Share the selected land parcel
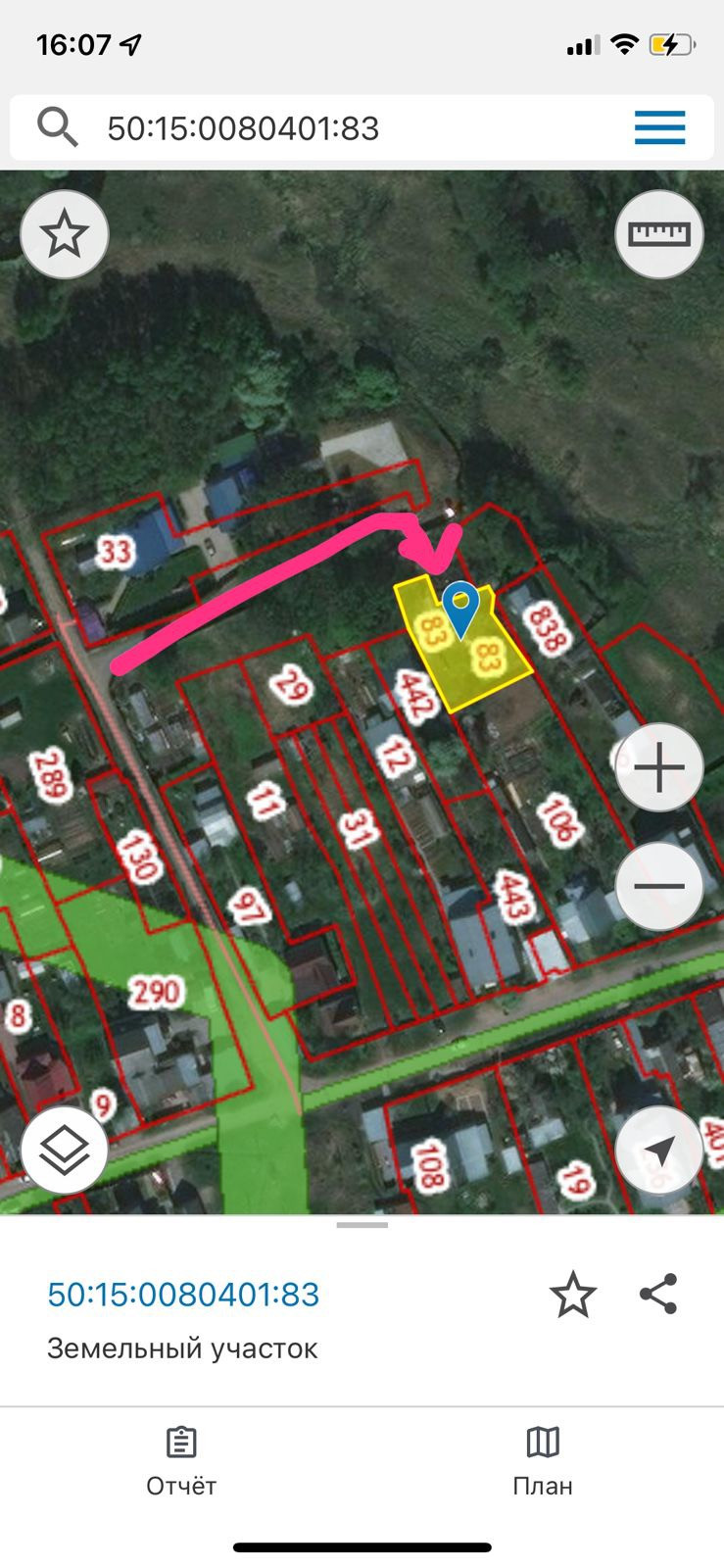Screen dimensions: 724x1568 pos(658,1294)
